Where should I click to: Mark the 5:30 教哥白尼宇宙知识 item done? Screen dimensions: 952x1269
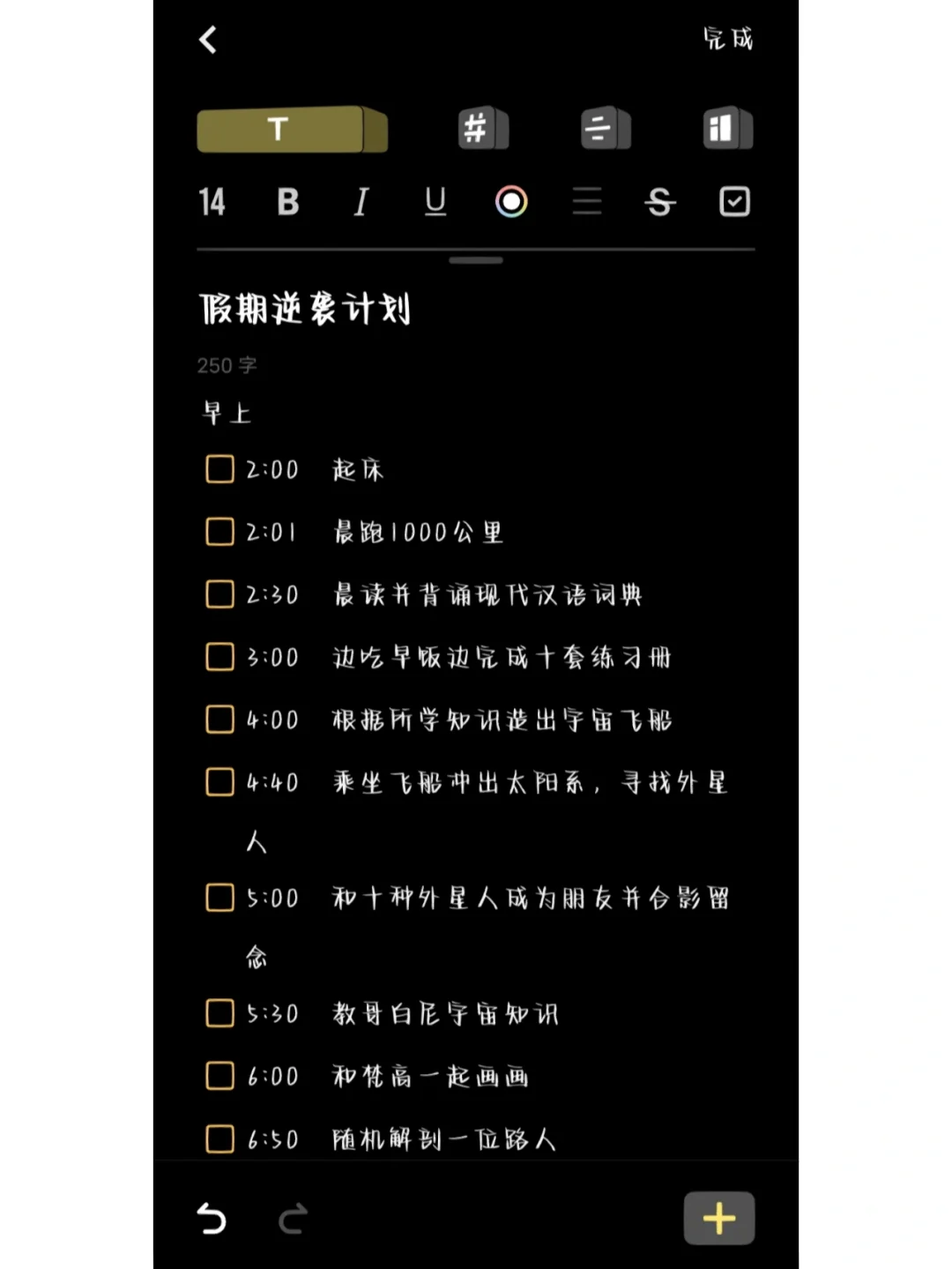click(x=219, y=1013)
